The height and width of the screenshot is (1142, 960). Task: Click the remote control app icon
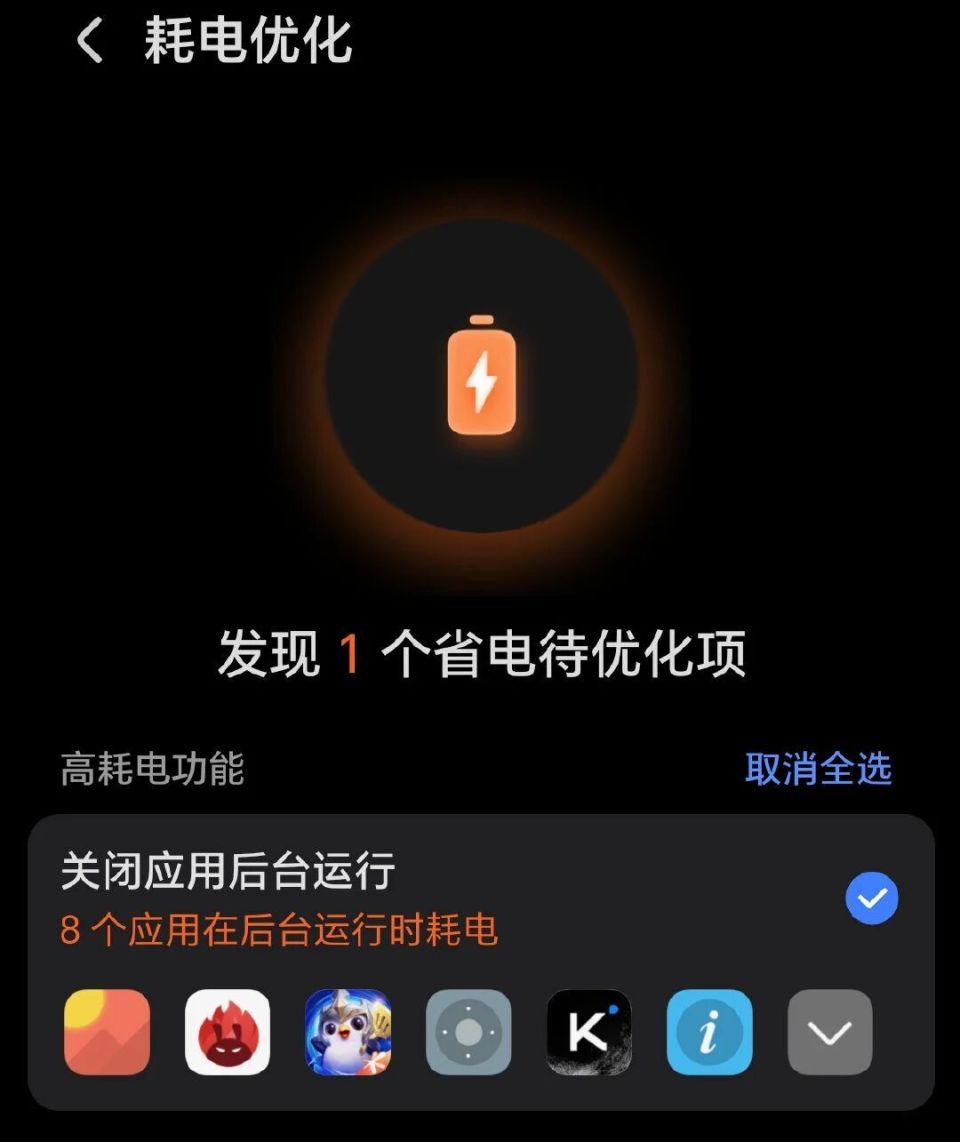tap(468, 1033)
